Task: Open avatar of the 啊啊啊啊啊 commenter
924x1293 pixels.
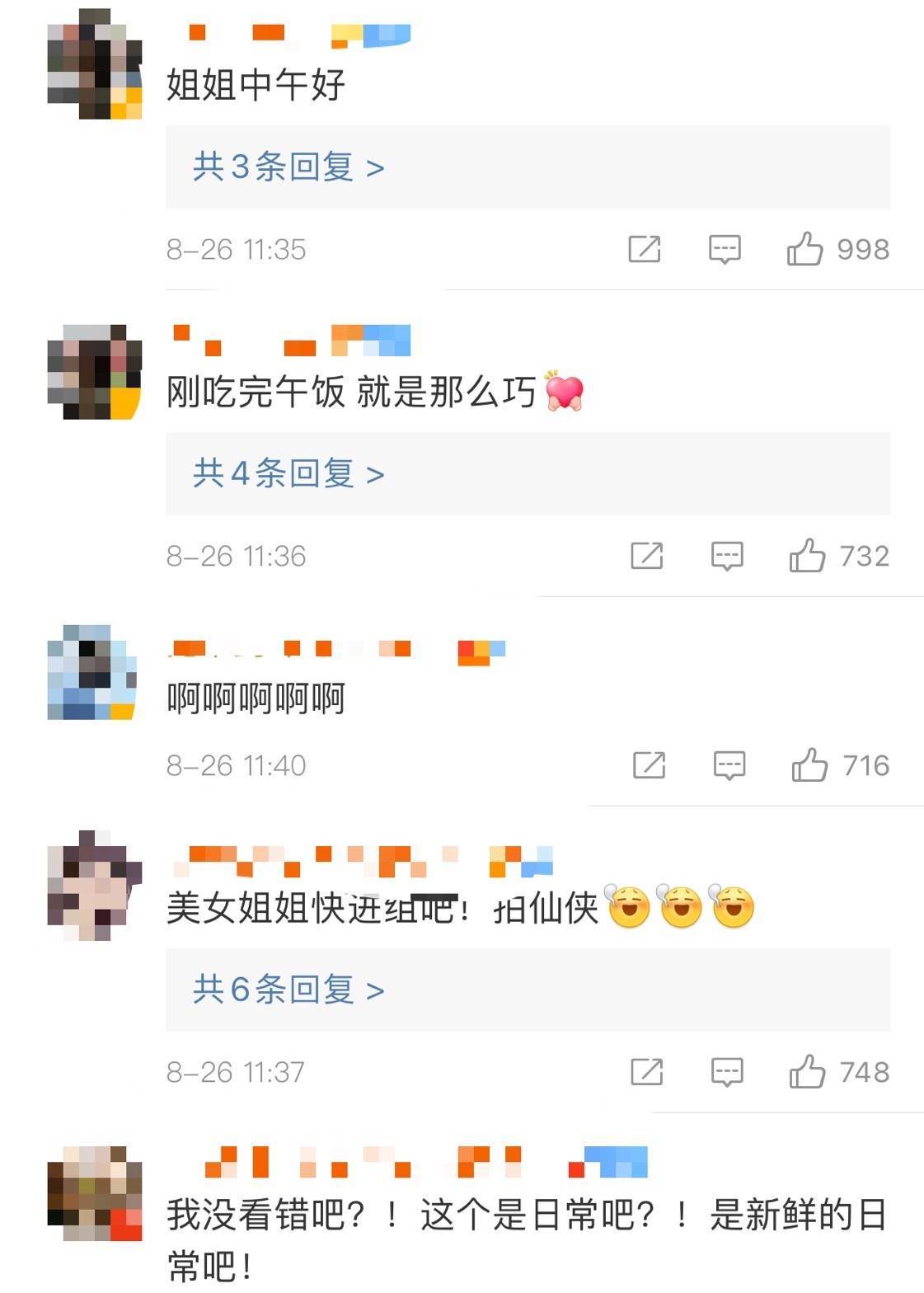Action: click(92, 672)
